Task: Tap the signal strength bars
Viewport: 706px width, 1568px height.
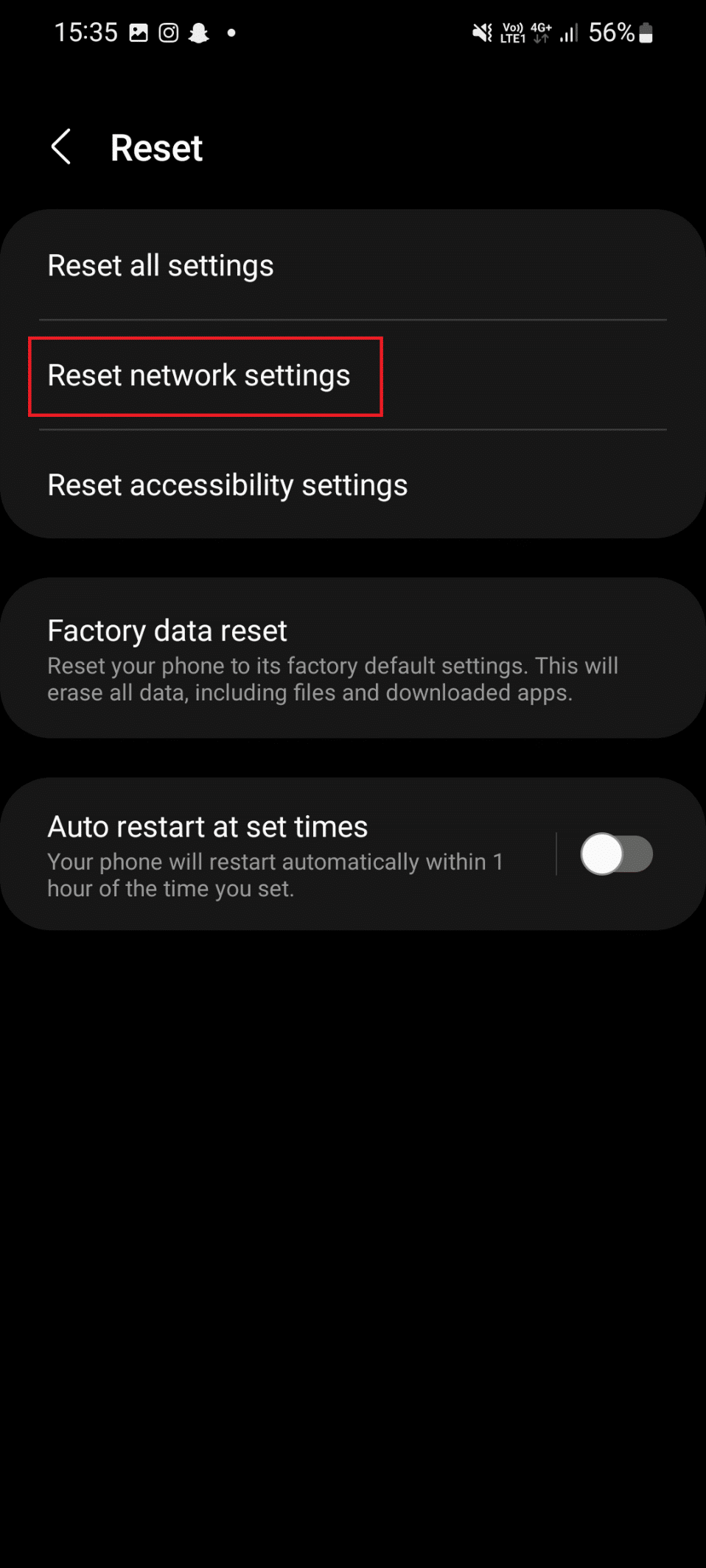Action: [x=568, y=33]
